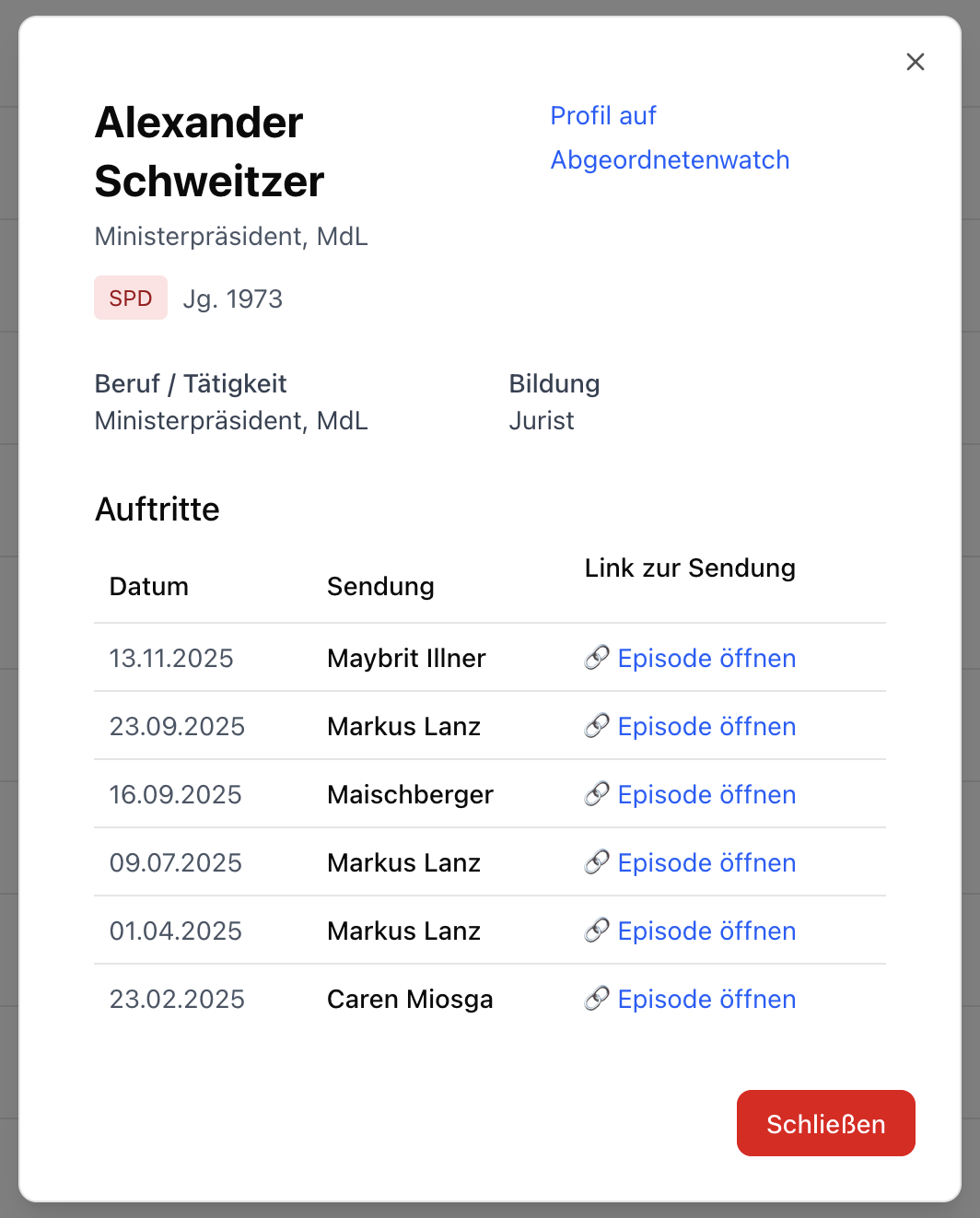Click the Sendung column header
Screen dimensions: 980x1218
[x=380, y=586]
